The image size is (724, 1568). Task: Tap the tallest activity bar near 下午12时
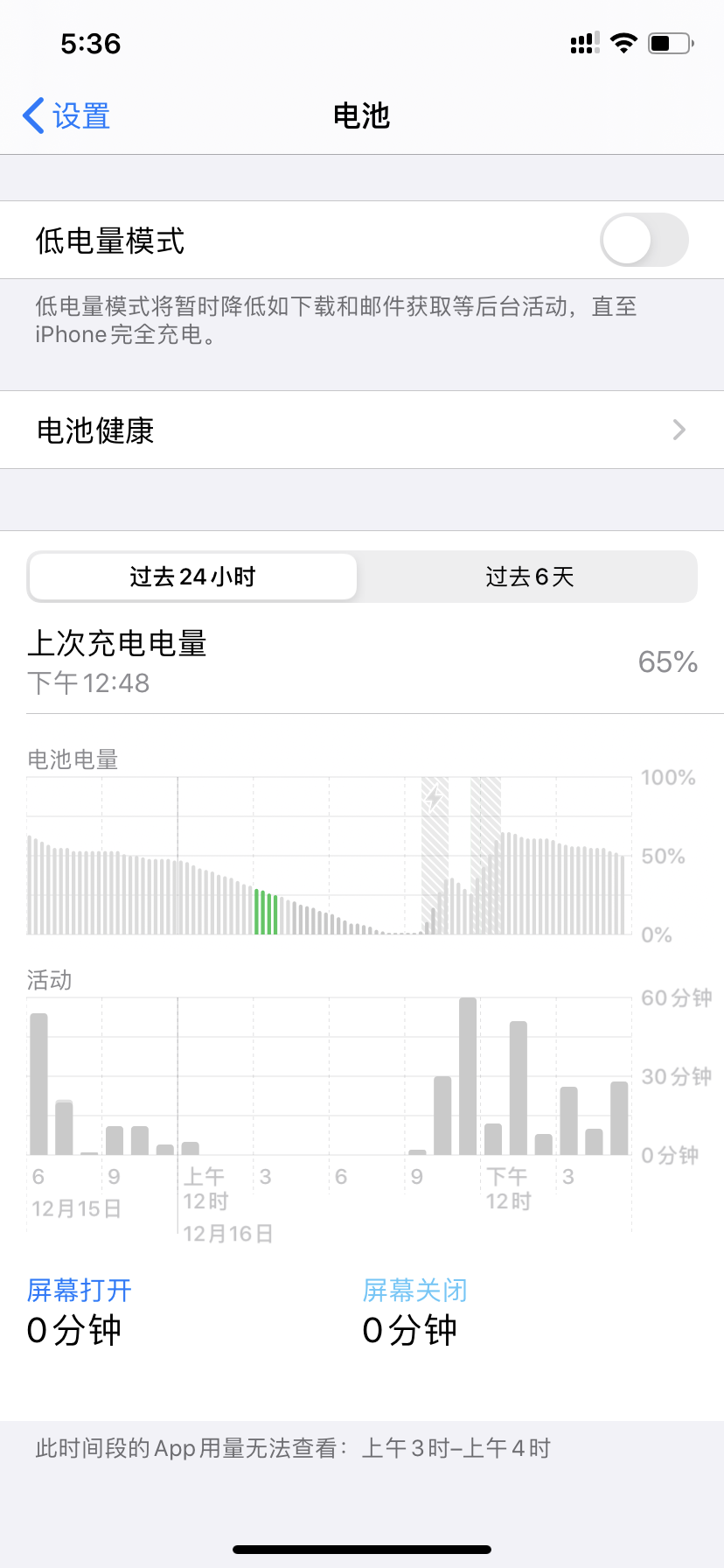(468, 1076)
